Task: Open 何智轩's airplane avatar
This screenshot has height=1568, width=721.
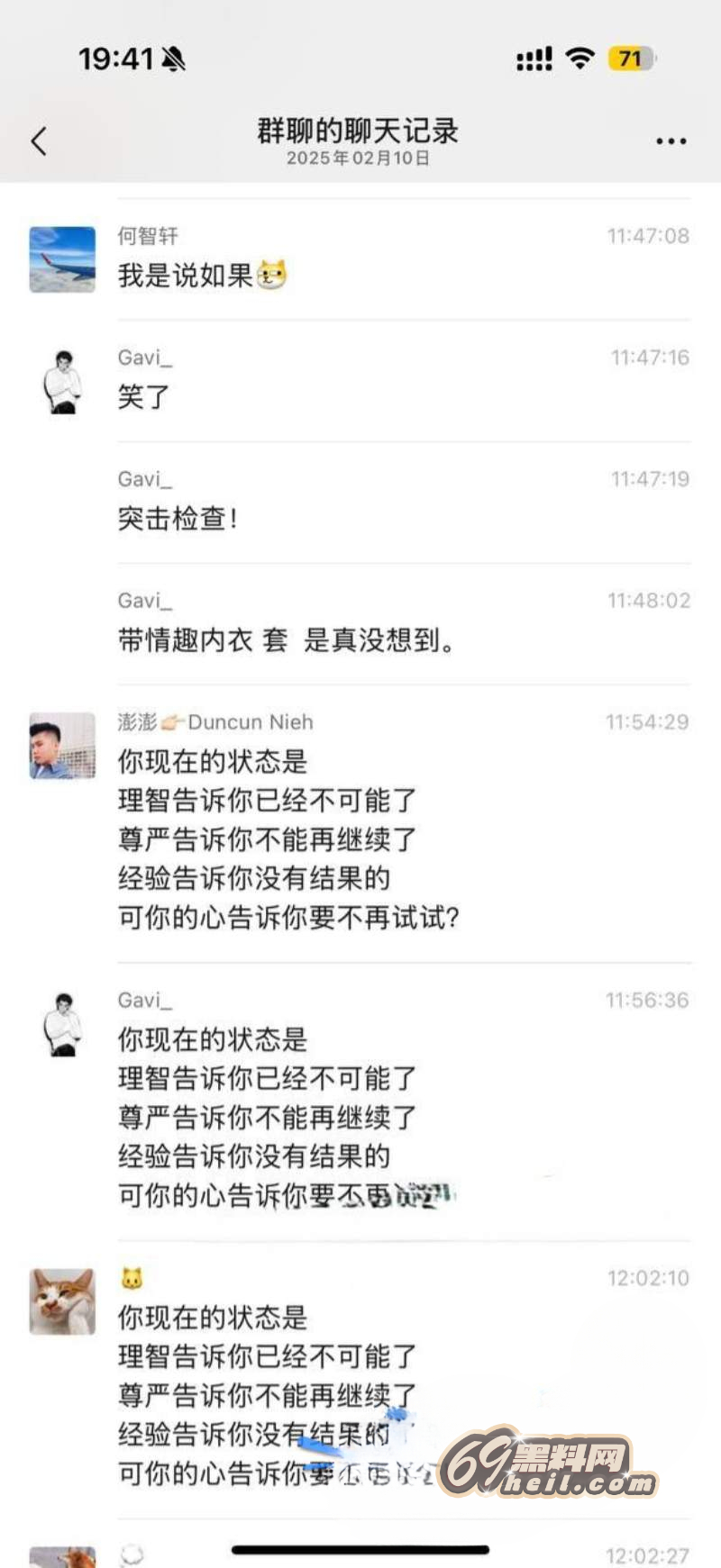Action: (x=62, y=259)
